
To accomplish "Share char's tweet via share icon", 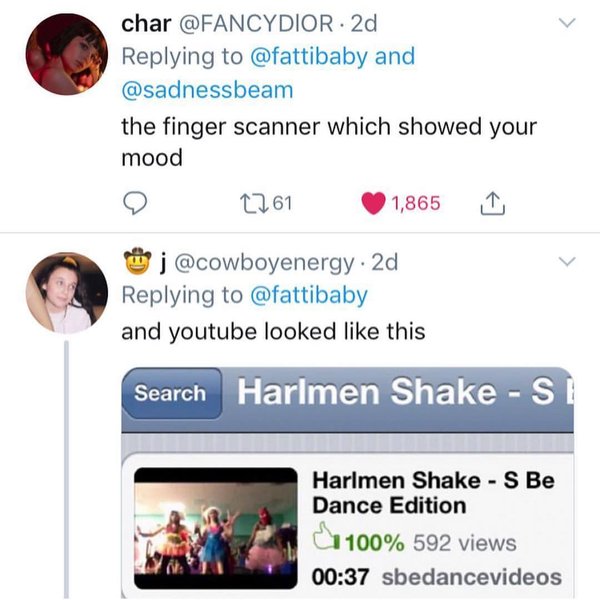I will 489,204.
